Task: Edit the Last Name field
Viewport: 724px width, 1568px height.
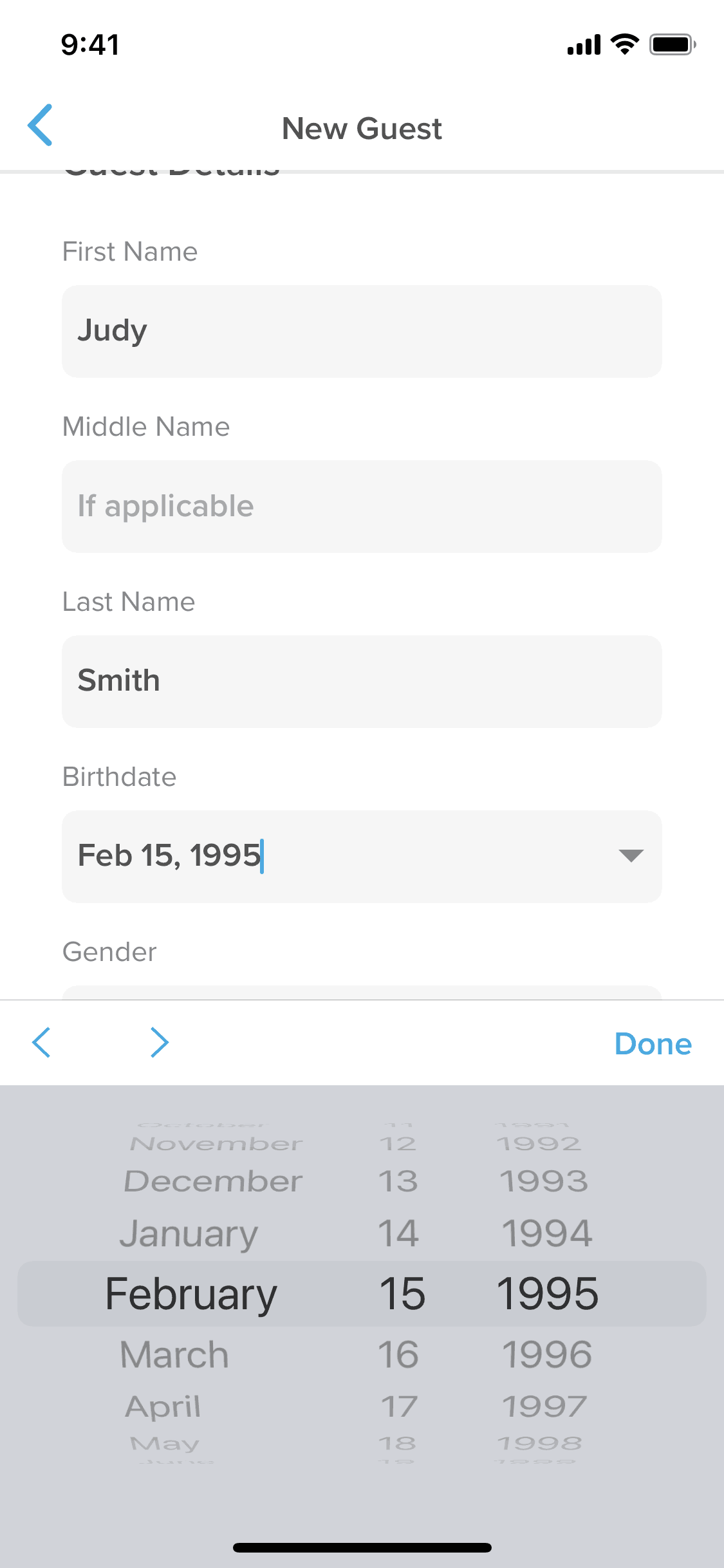Action: [362, 682]
